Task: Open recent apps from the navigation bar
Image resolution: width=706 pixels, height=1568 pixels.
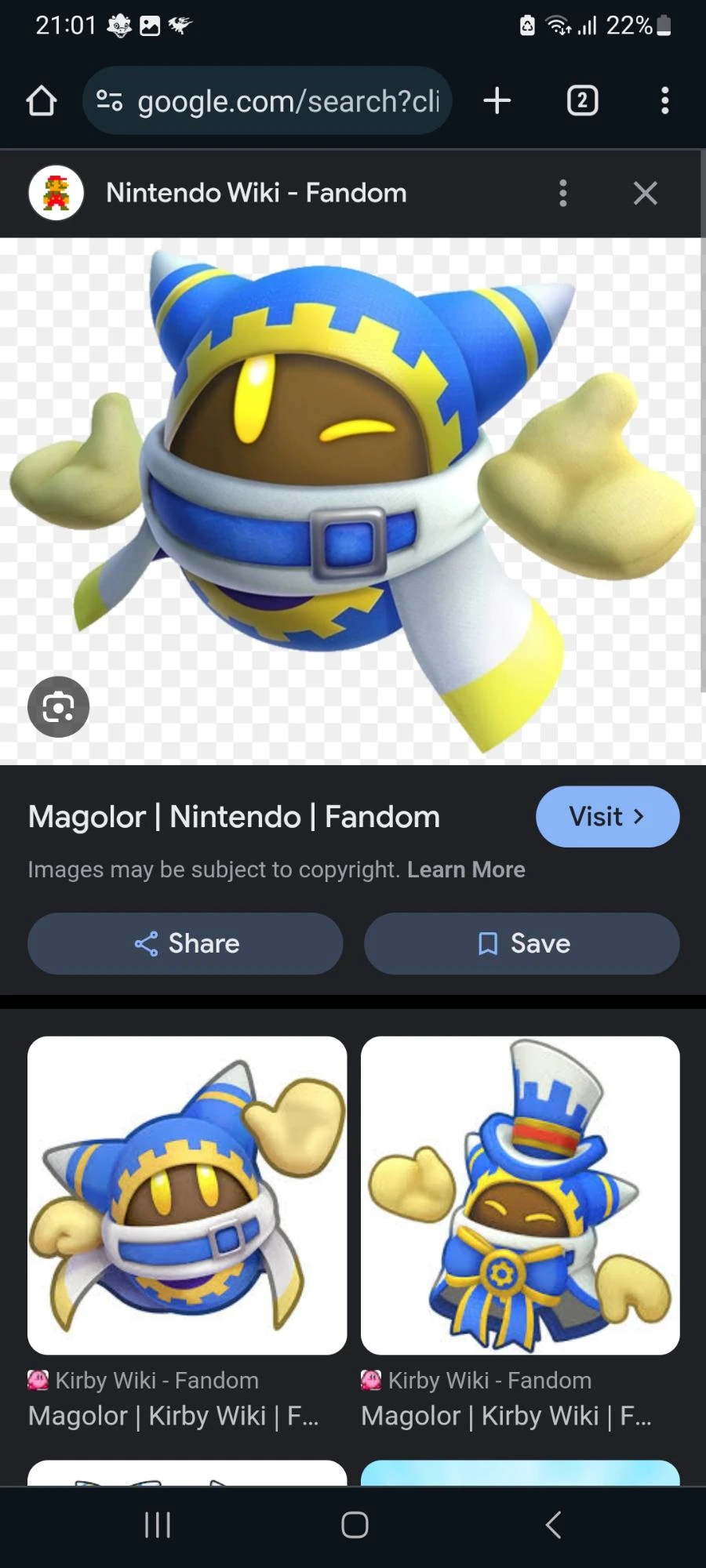Action: (157, 1525)
